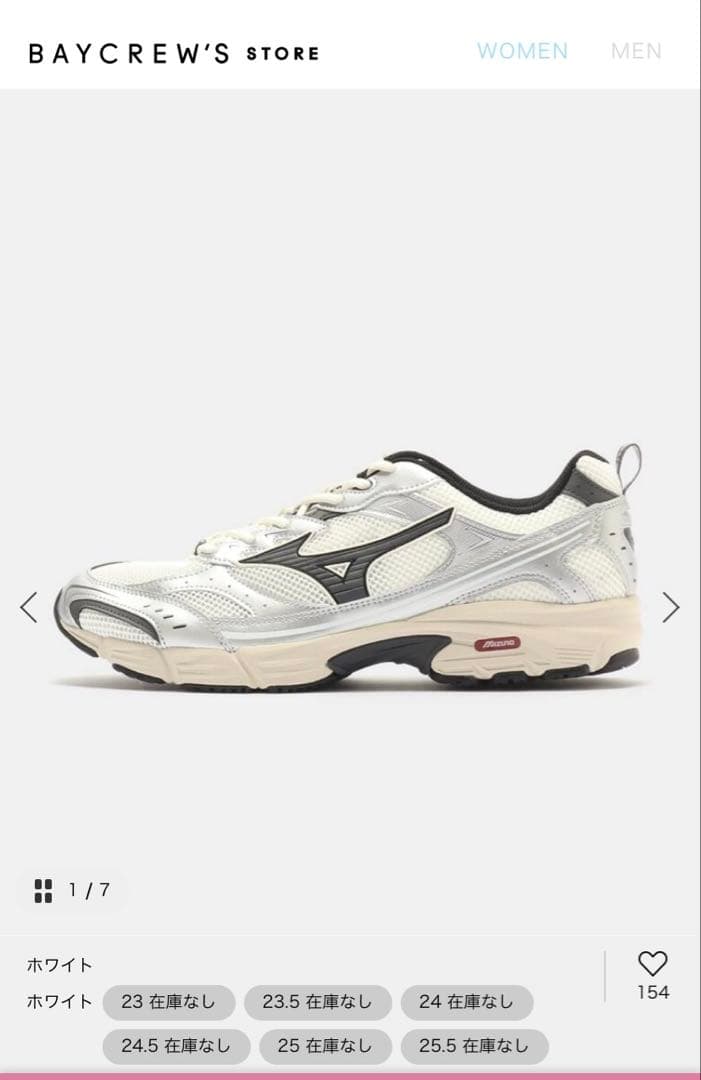The width and height of the screenshot is (701, 1080).
Task: Choose the 25.5 size chip
Action: (x=474, y=1046)
